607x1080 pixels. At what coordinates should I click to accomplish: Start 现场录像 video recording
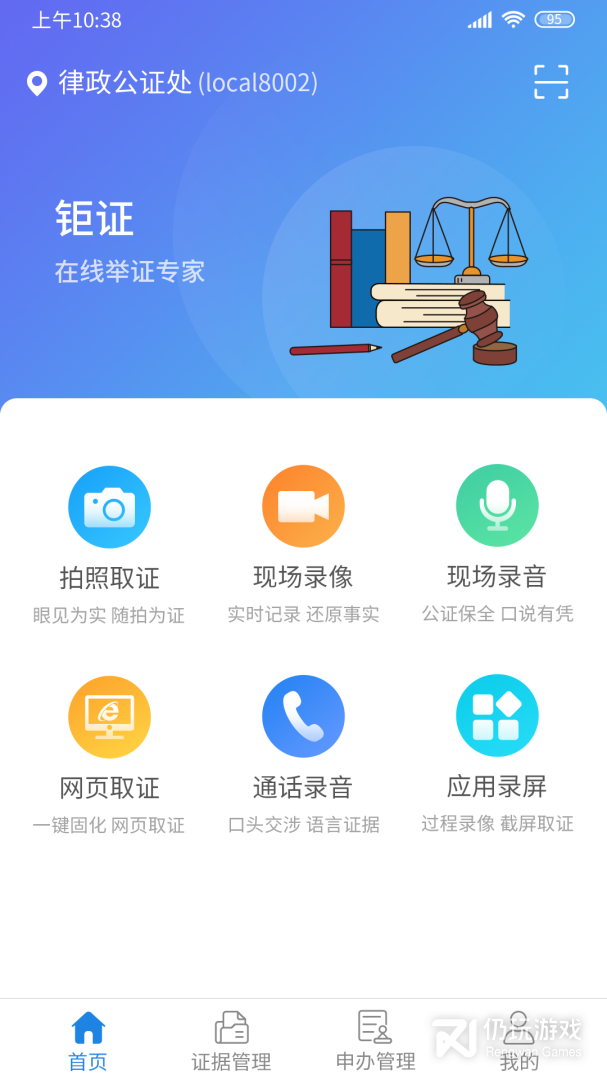pyautogui.click(x=303, y=545)
